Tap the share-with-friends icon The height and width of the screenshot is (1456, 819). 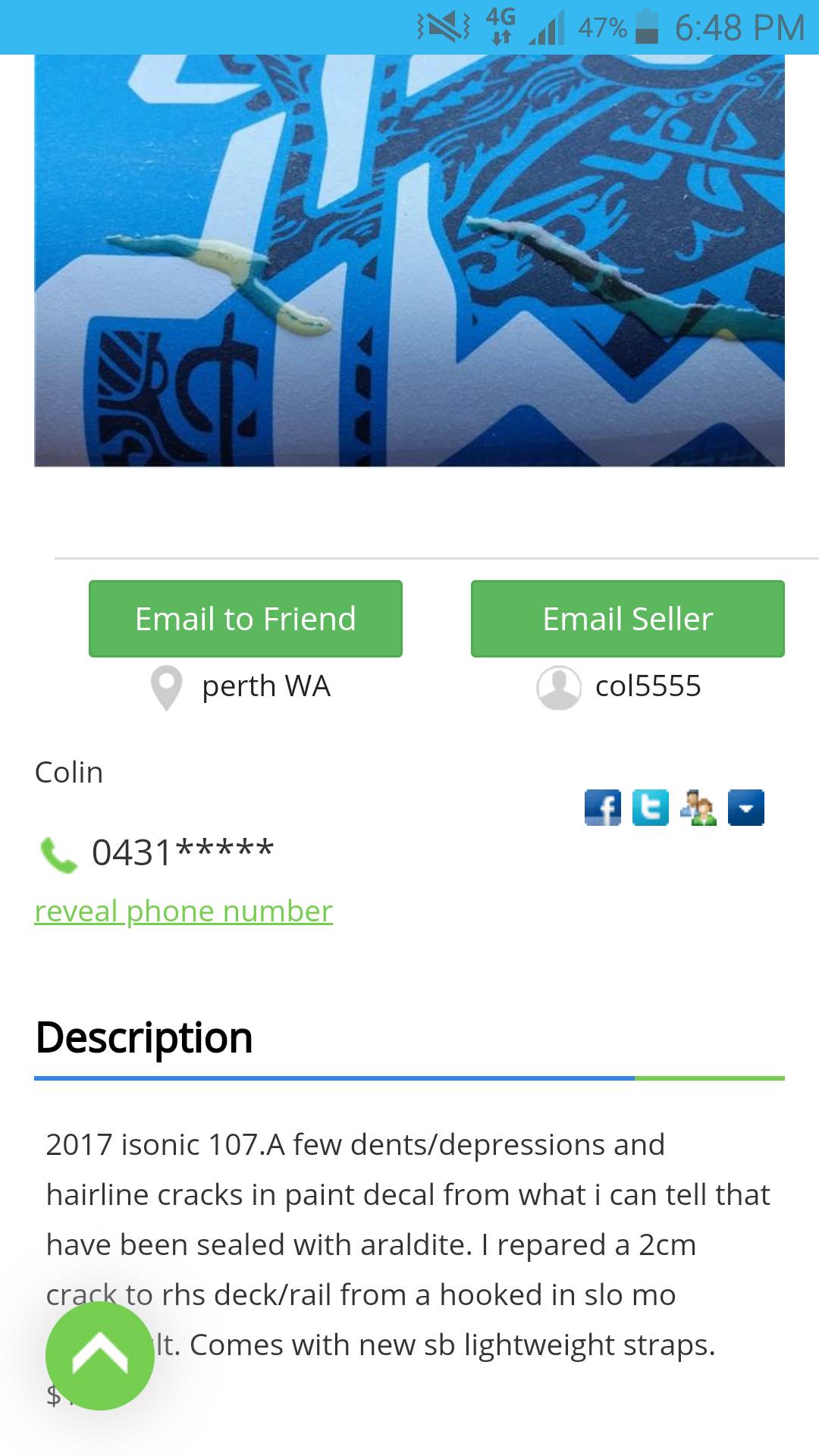[698, 808]
